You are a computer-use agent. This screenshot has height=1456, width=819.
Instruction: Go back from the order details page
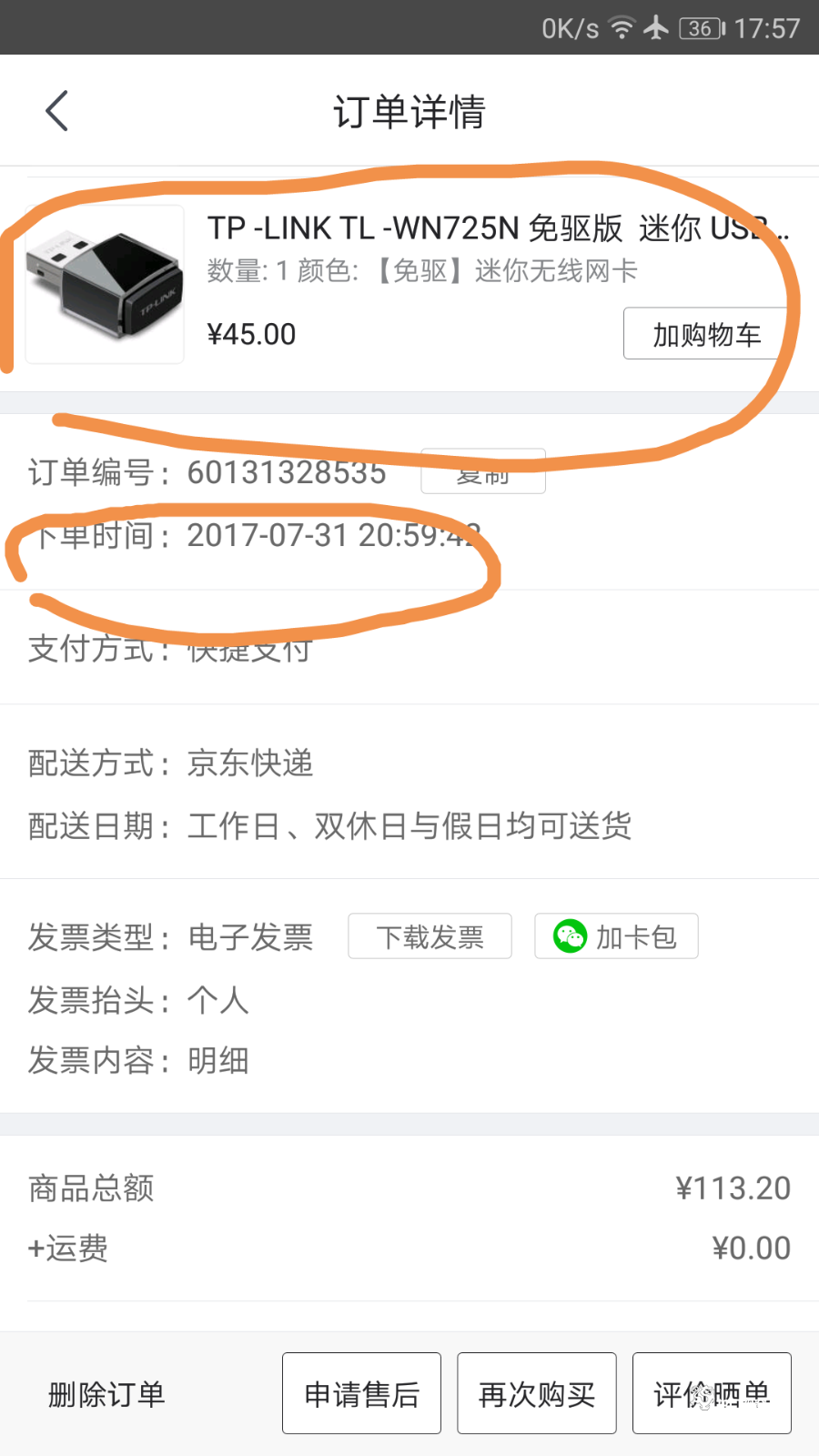pos(56,112)
